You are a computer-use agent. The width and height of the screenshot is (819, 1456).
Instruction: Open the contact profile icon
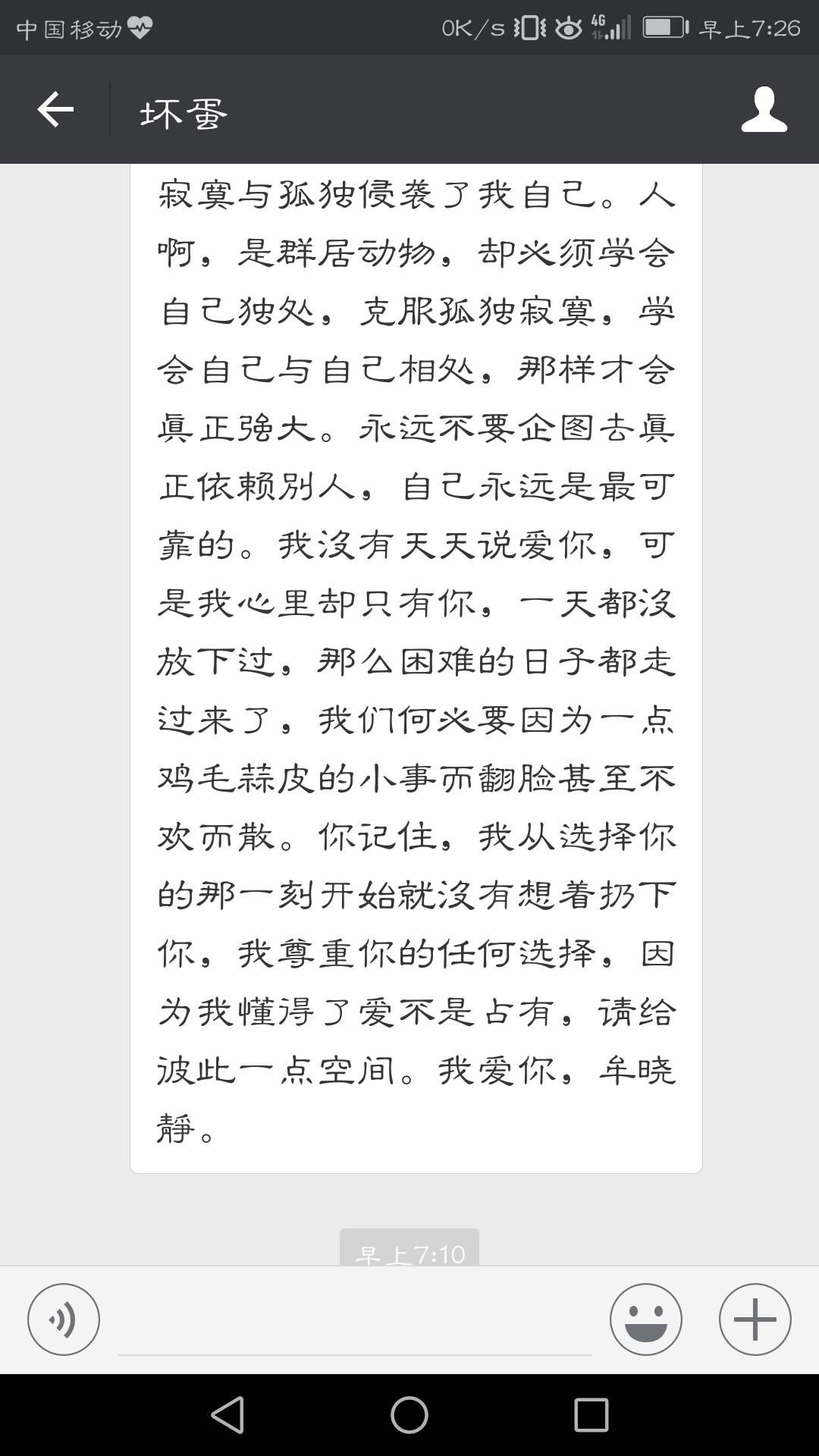(x=764, y=110)
